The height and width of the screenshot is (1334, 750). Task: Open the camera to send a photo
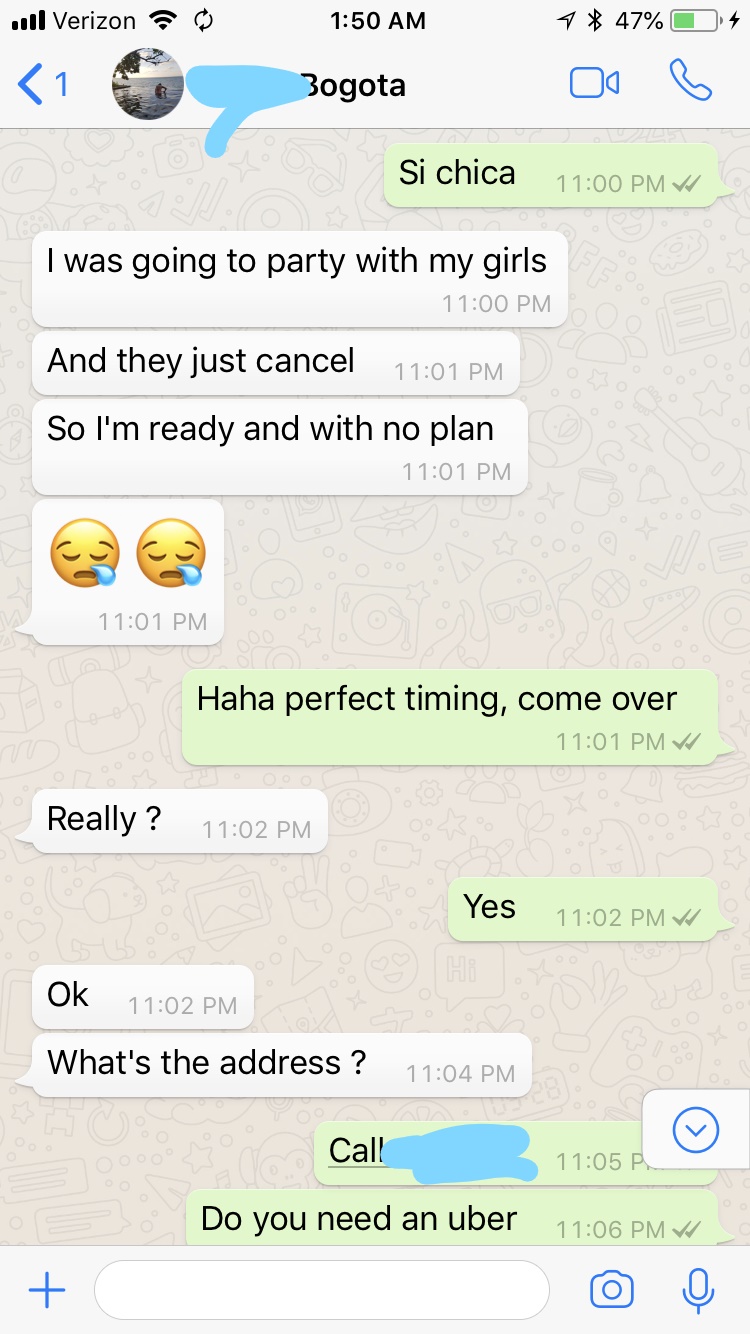click(x=612, y=1291)
